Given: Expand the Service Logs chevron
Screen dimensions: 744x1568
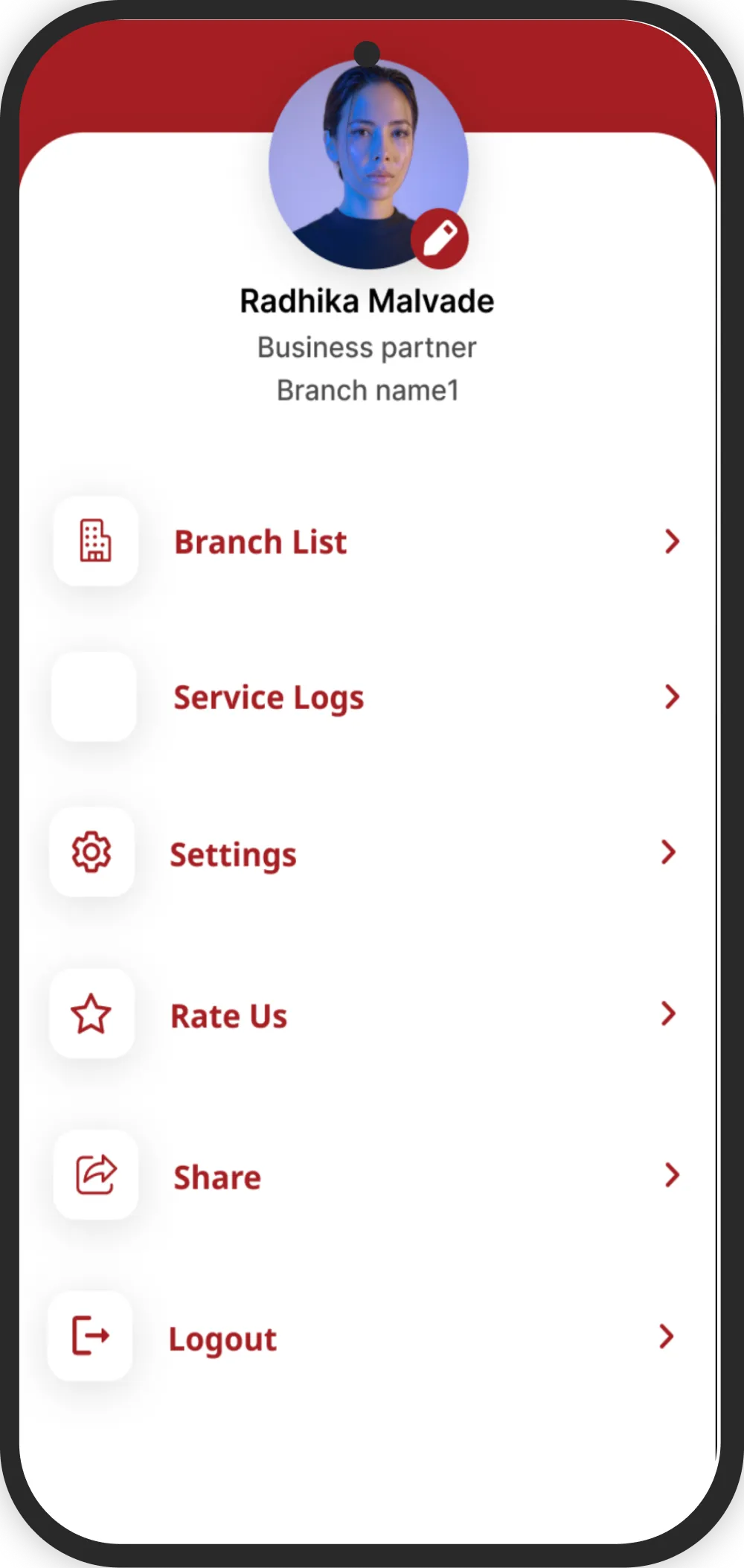Looking at the screenshot, I should coord(672,697).
